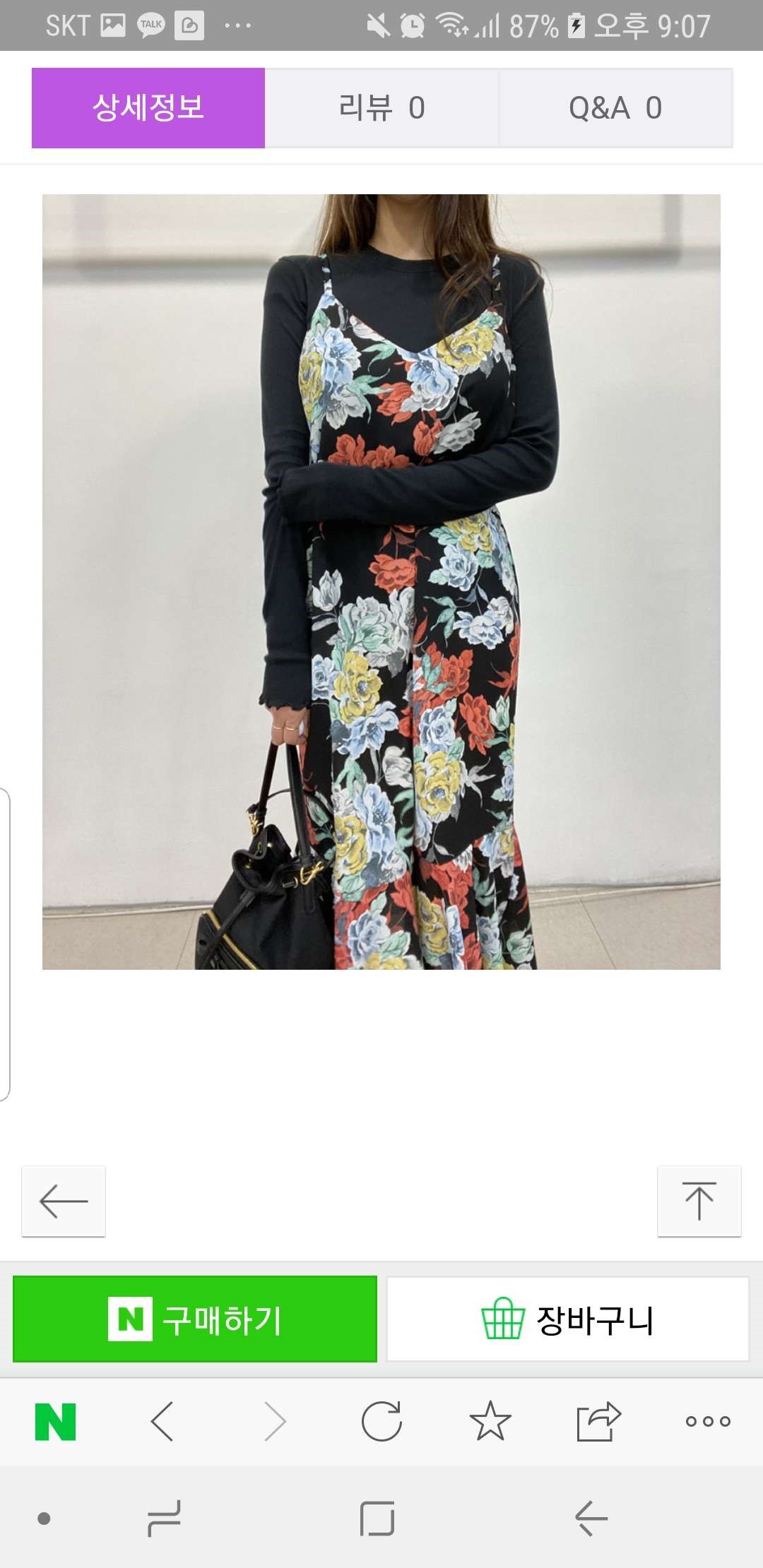763x1568 pixels.
Task: Open recent apps from the navigation bar
Action: click(x=164, y=1518)
